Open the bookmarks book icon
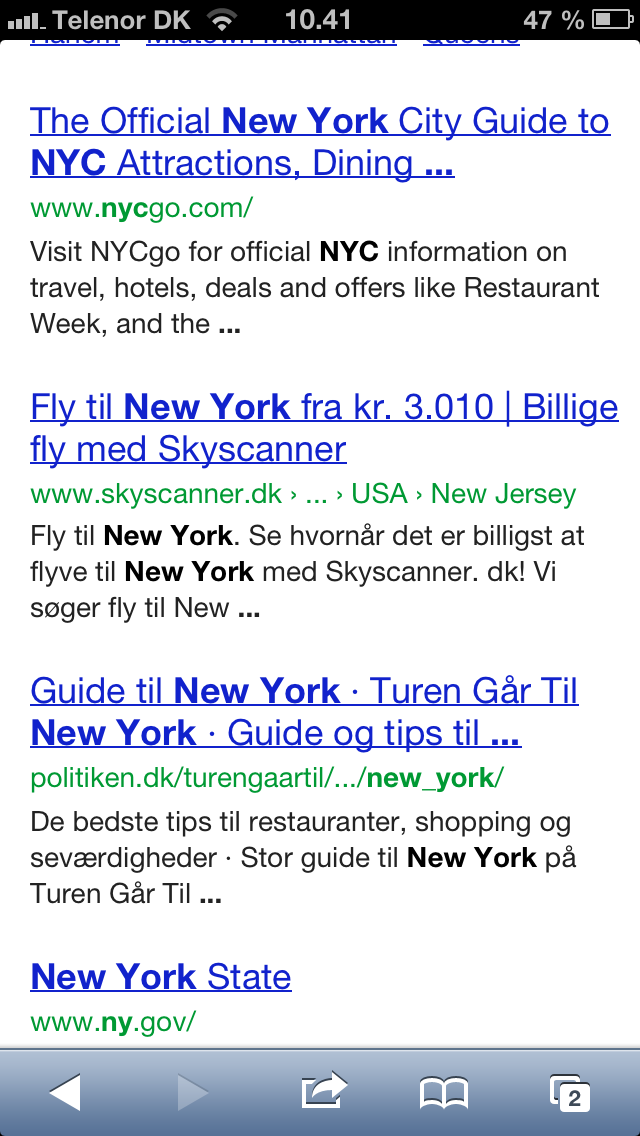Image resolution: width=640 pixels, height=1136 pixels. 444,1093
